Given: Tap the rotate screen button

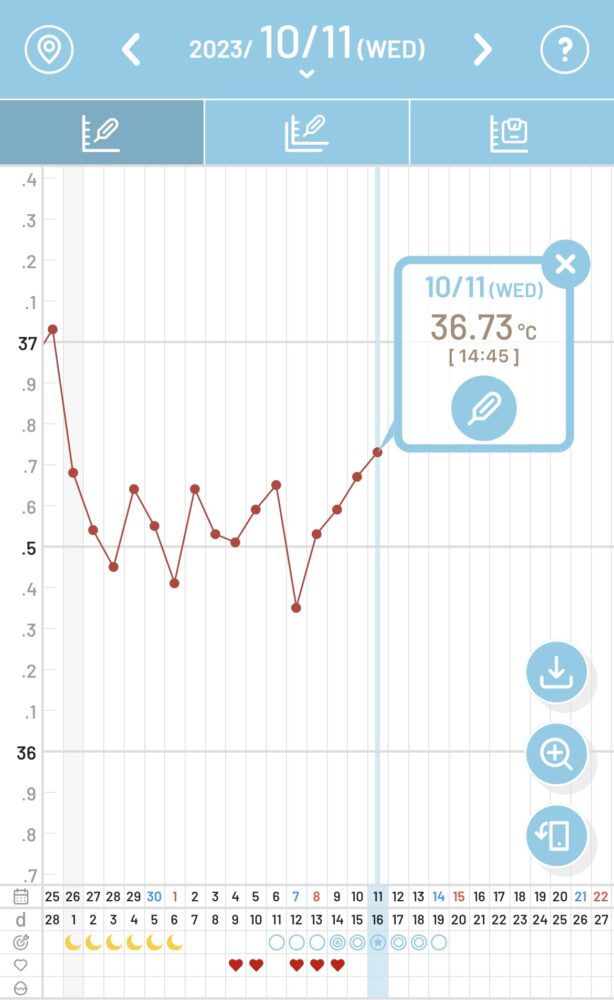Looking at the screenshot, I should pyautogui.click(x=557, y=835).
